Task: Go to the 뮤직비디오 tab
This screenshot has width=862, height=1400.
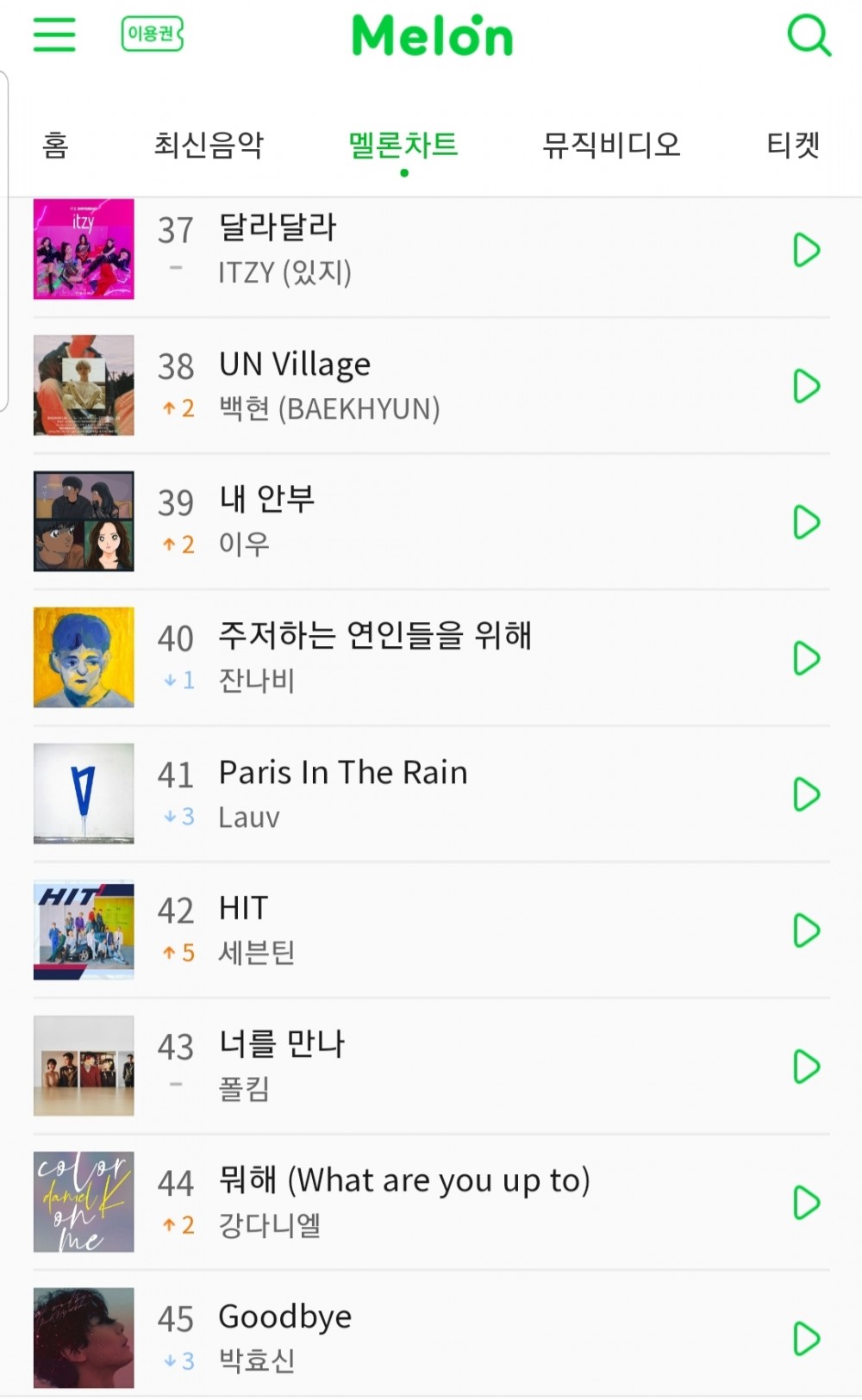Action: point(611,145)
